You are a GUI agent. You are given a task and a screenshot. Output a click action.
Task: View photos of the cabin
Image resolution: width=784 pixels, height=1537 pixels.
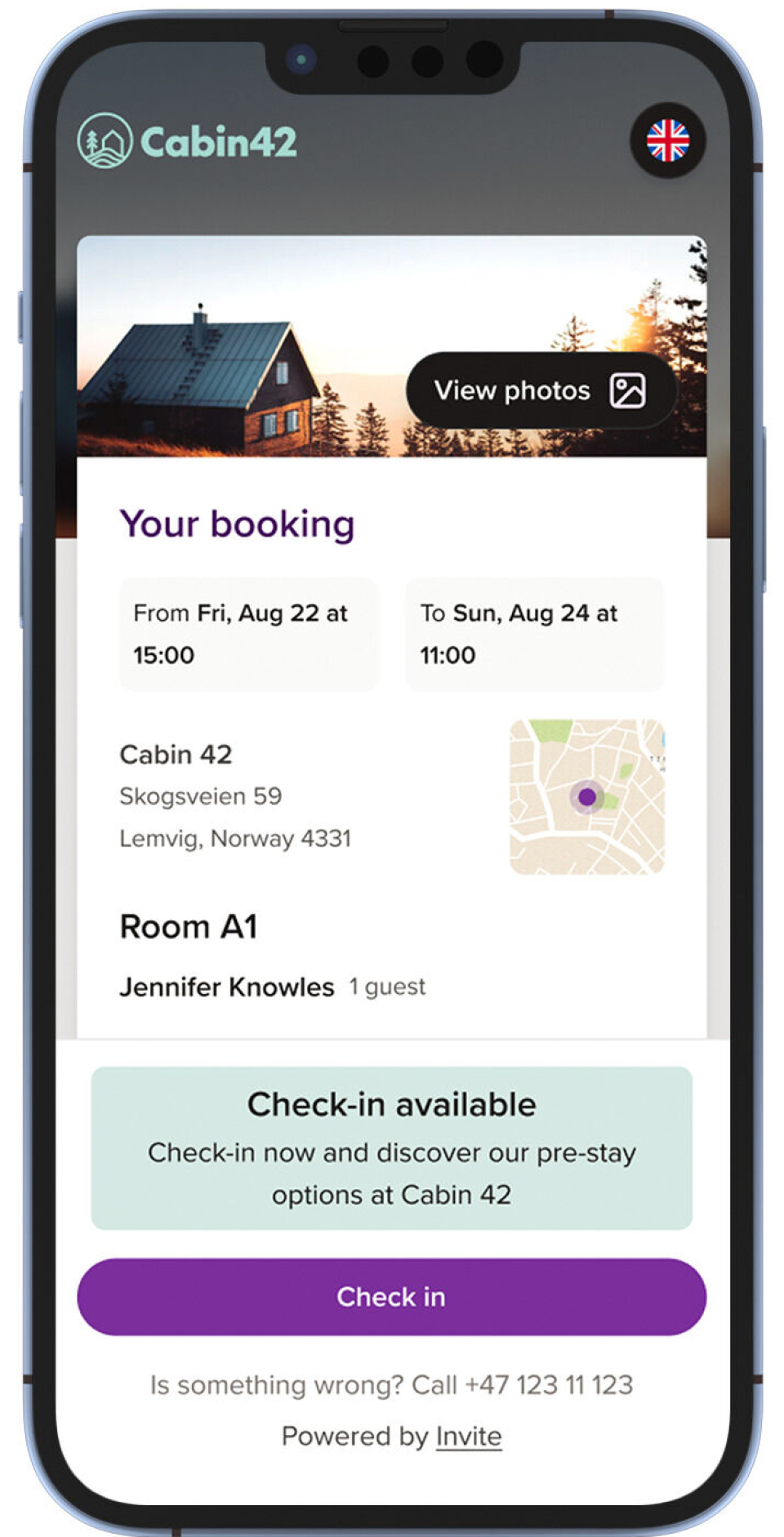click(539, 390)
